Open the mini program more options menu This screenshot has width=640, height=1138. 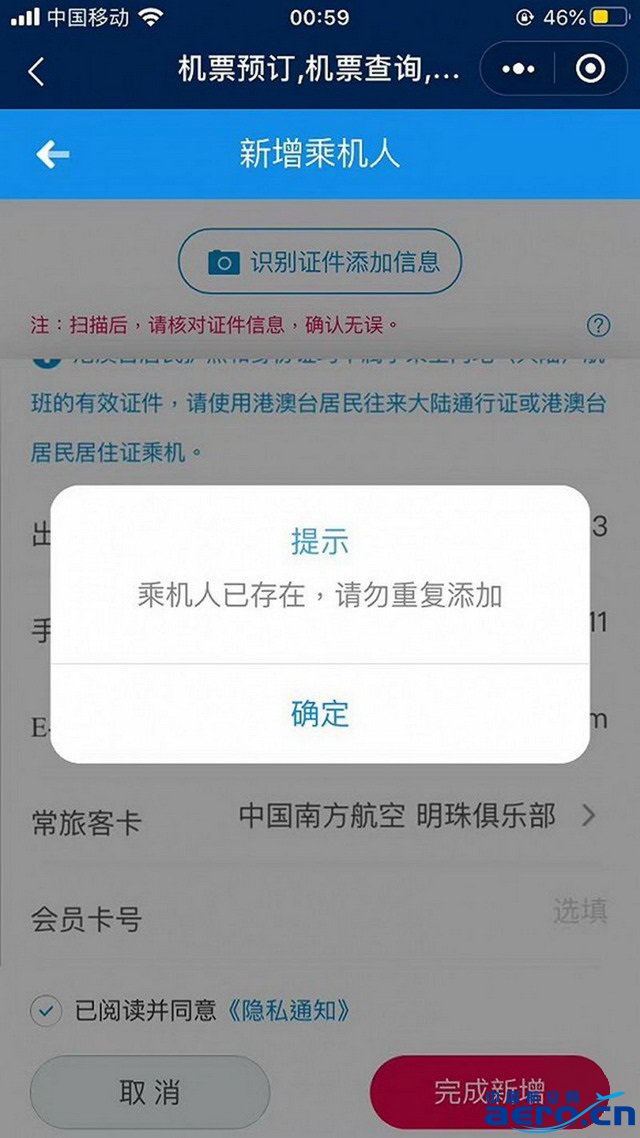518,70
